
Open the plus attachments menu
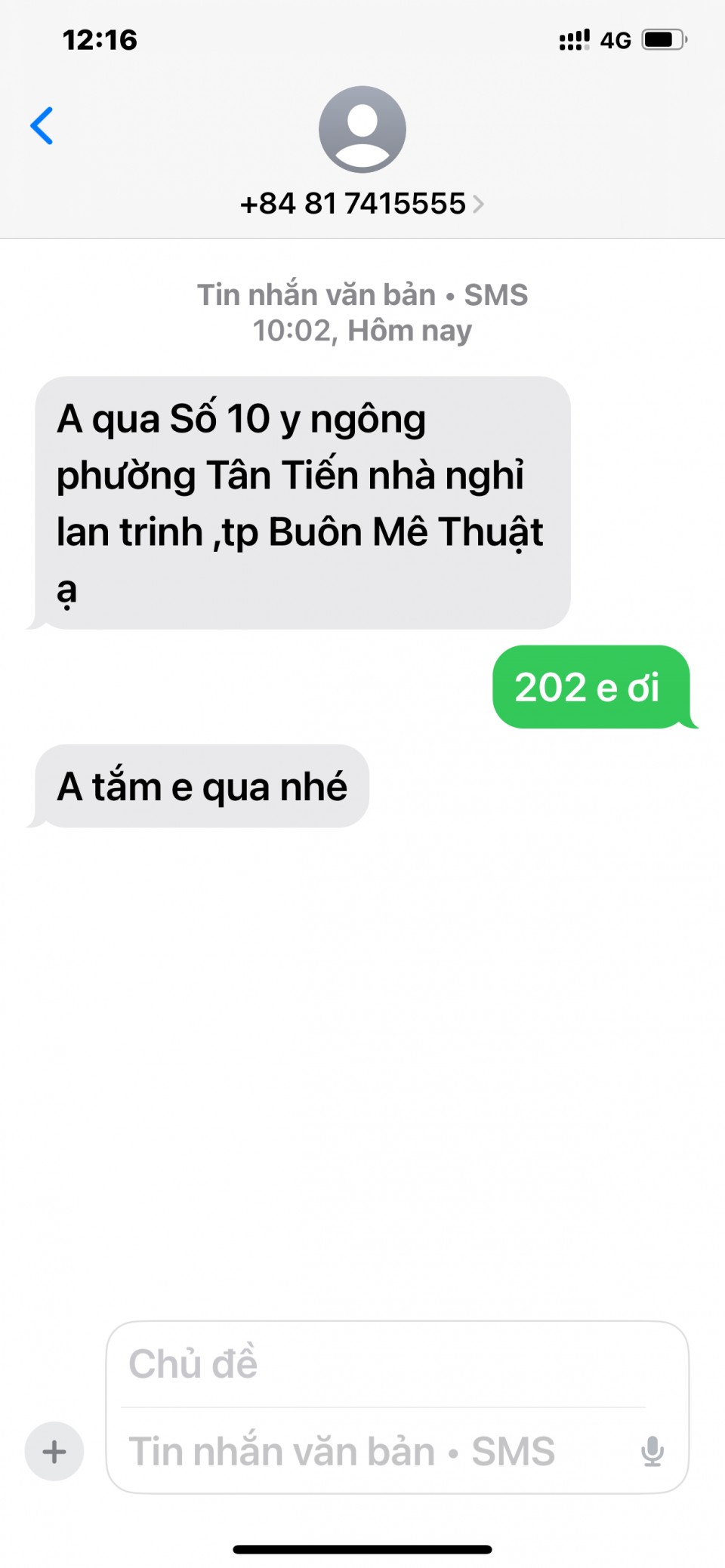54,1451
